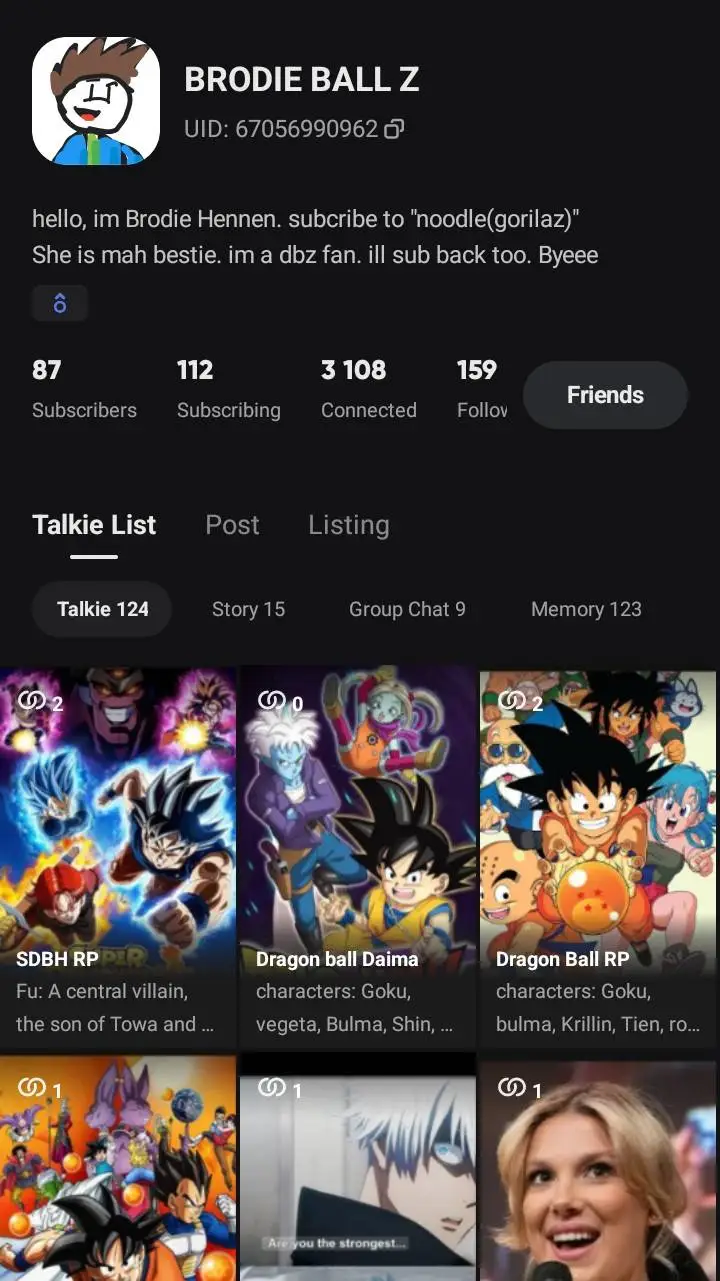Copy the UID number
This screenshot has width=720, height=1281.
(395, 129)
